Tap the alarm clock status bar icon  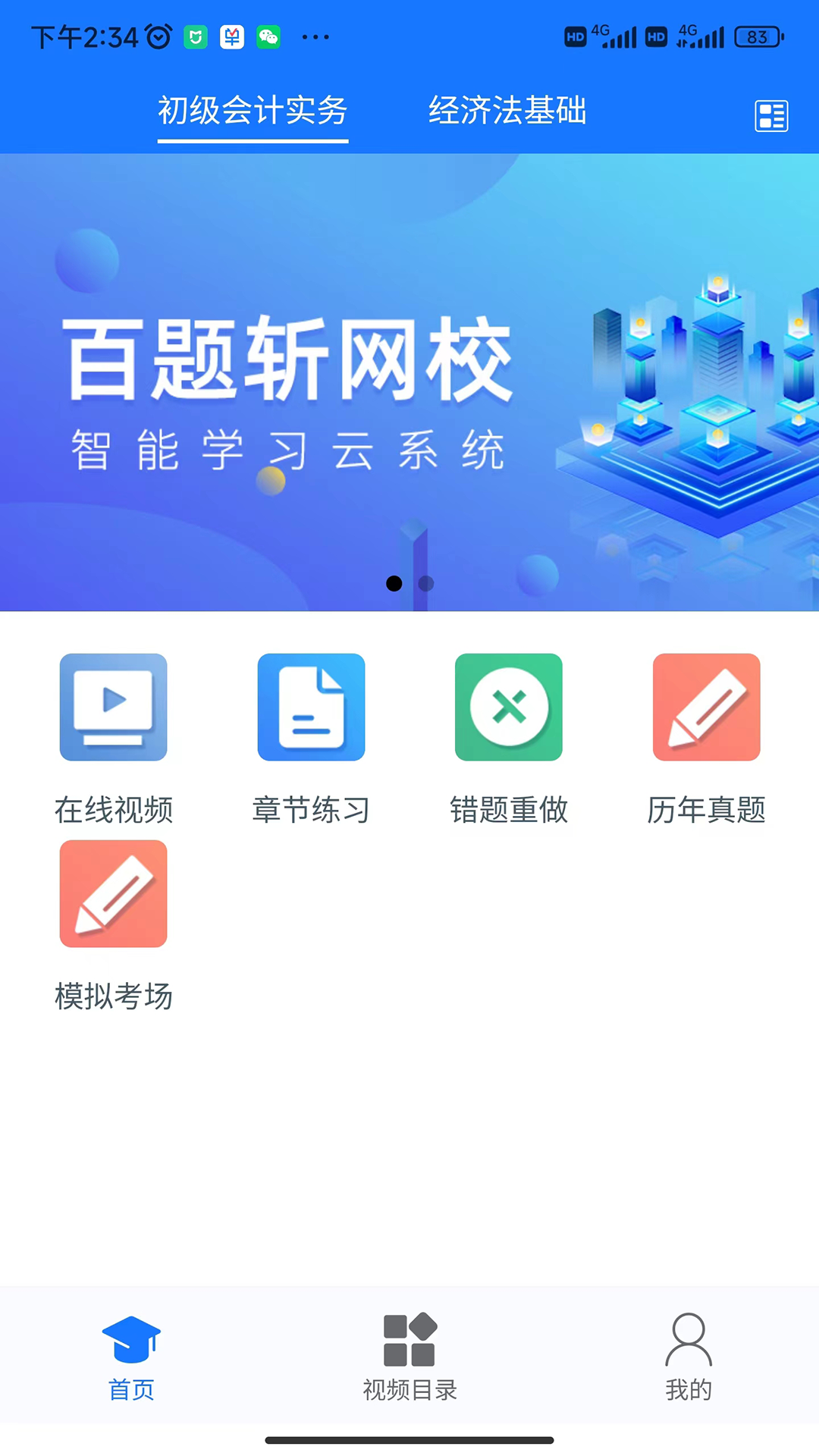click(157, 36)
